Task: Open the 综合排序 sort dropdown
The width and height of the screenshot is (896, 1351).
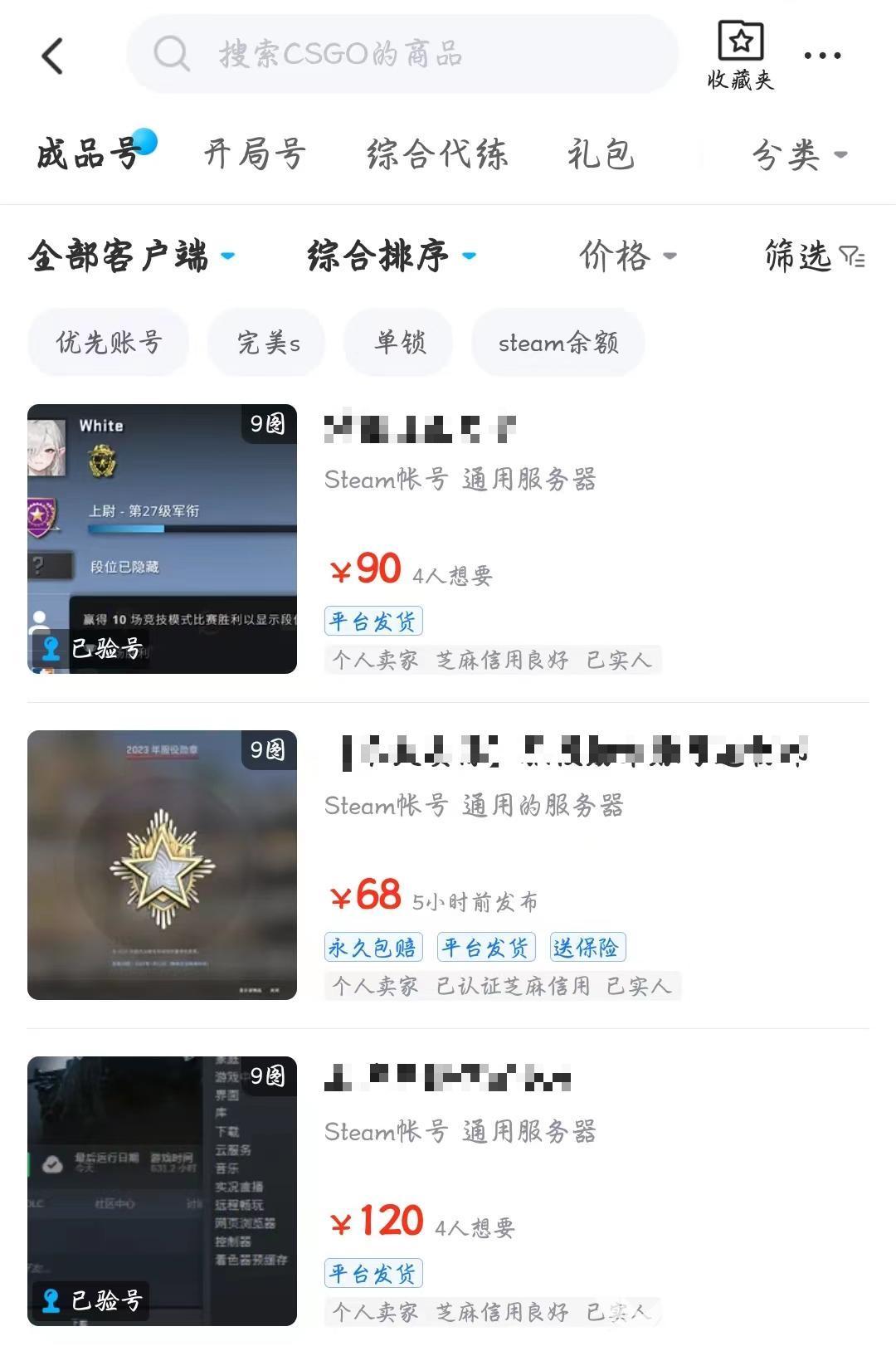Action: pyautogui.click(x=392, y=256)
